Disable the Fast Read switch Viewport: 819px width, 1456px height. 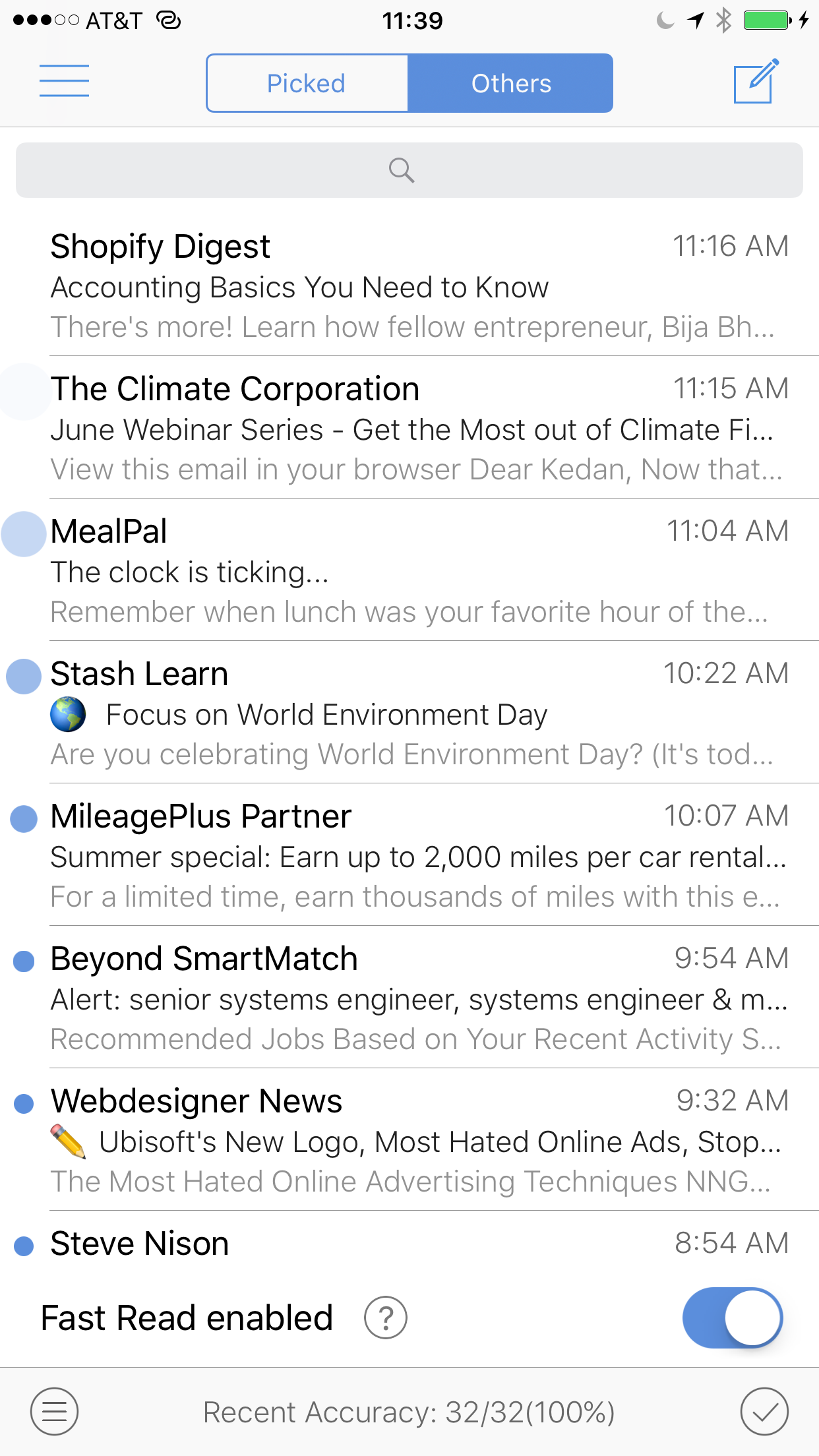click(732, 1318)
